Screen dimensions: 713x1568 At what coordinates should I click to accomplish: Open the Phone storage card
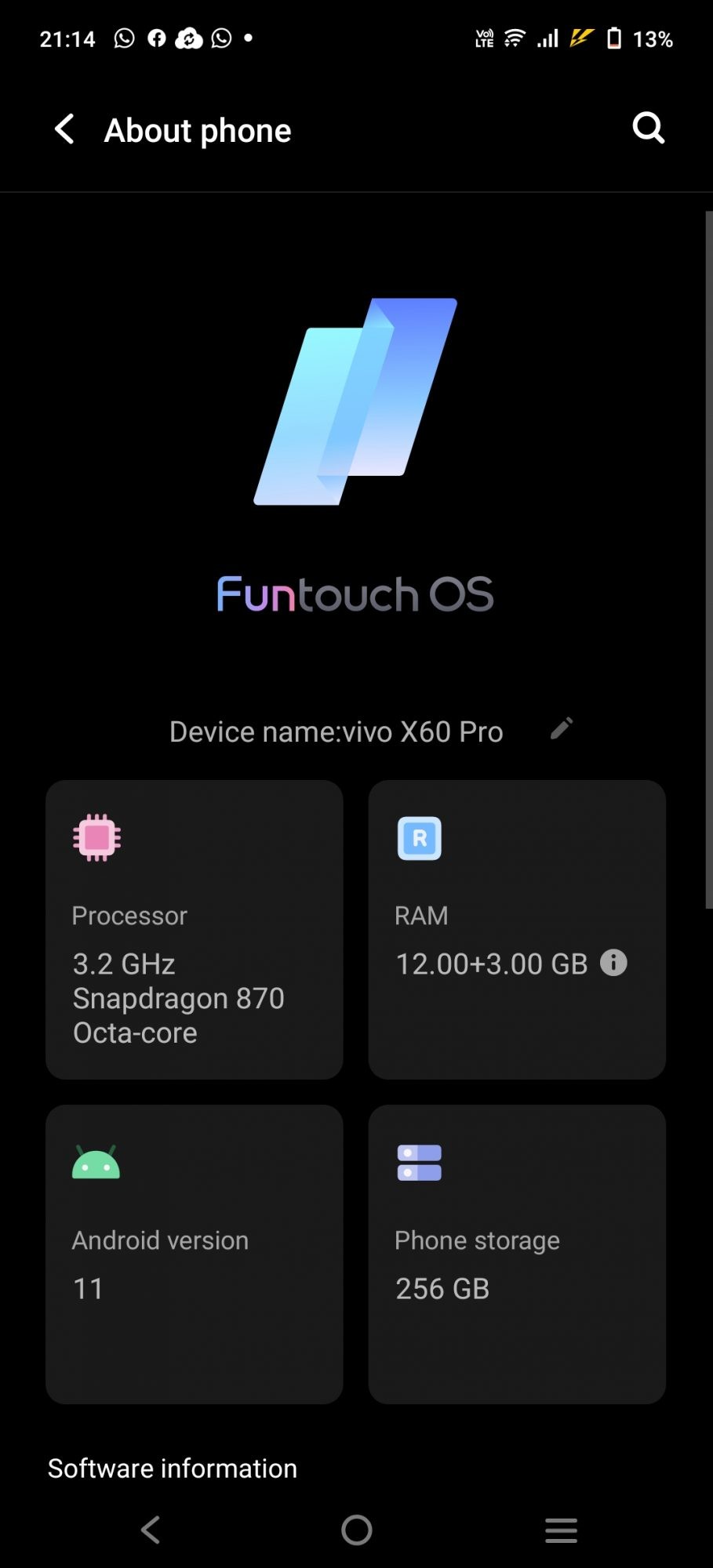[x=517, y=1254]
